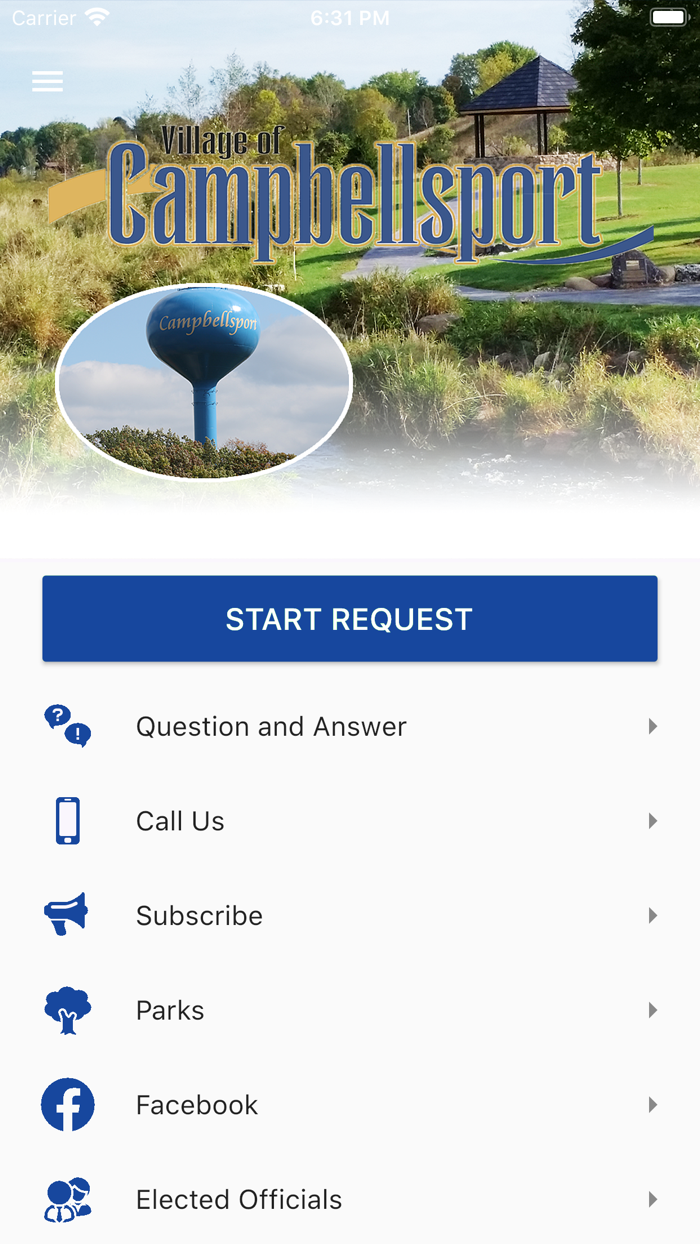Go to the Parks section
The width and height of the screenshot is (700, 1244).
350,1011
